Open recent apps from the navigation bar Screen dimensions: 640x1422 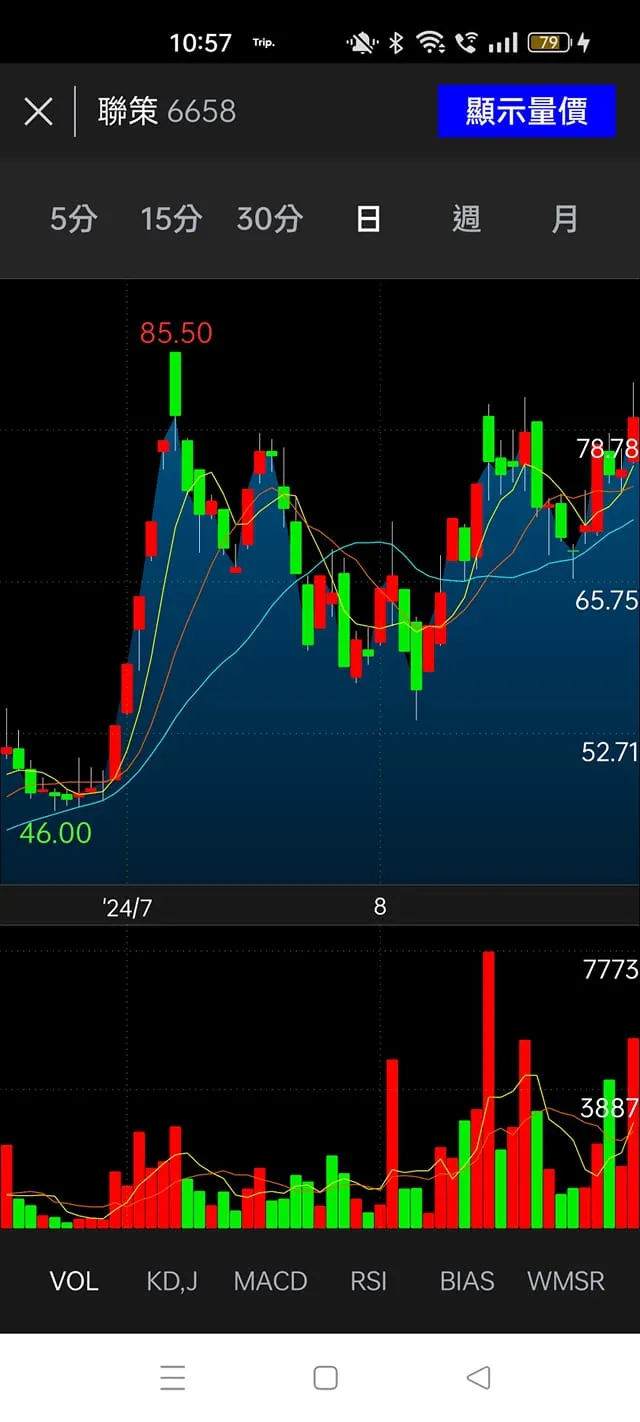172,1378
